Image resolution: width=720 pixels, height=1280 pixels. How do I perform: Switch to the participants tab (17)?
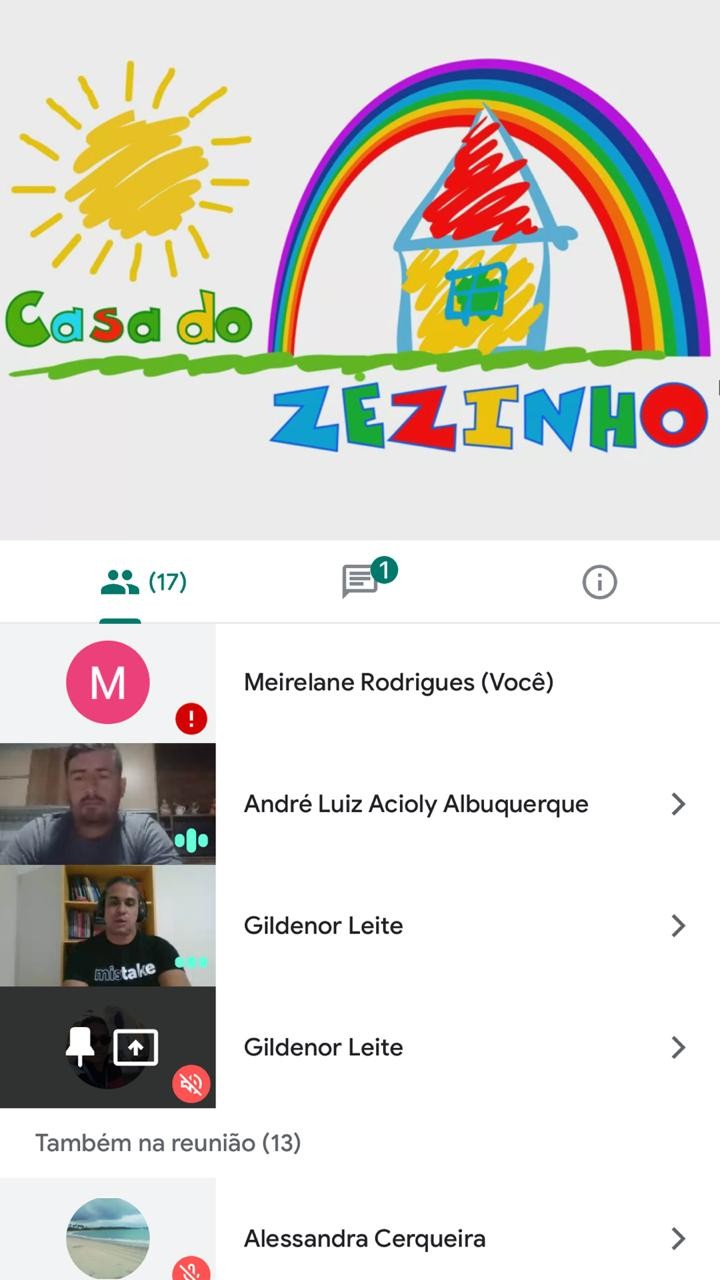pos(142,581)
